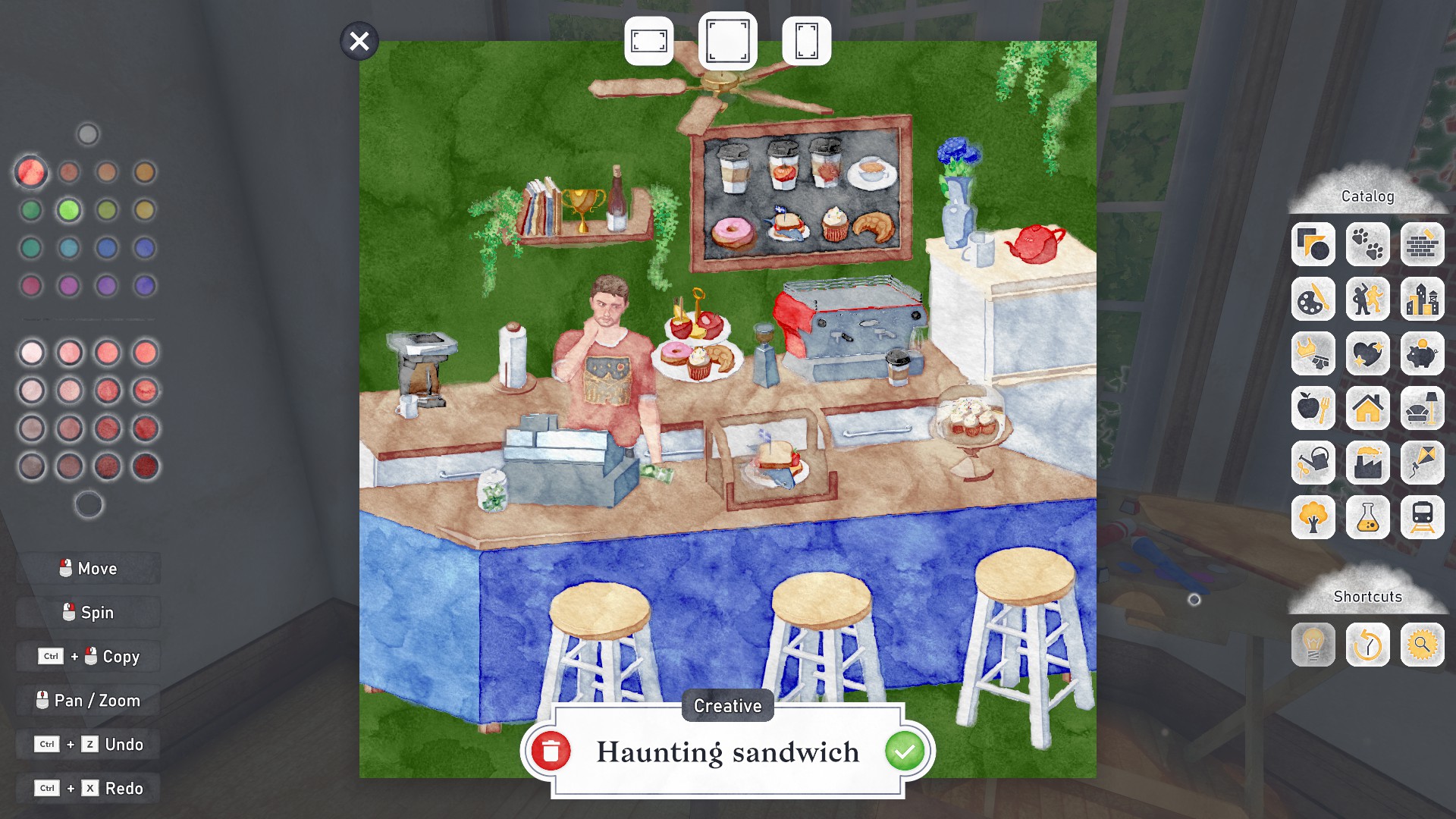1456x819 pixels.
Task: Select the square canvas format
Action: pyautogui.click(x=727, y=41)
